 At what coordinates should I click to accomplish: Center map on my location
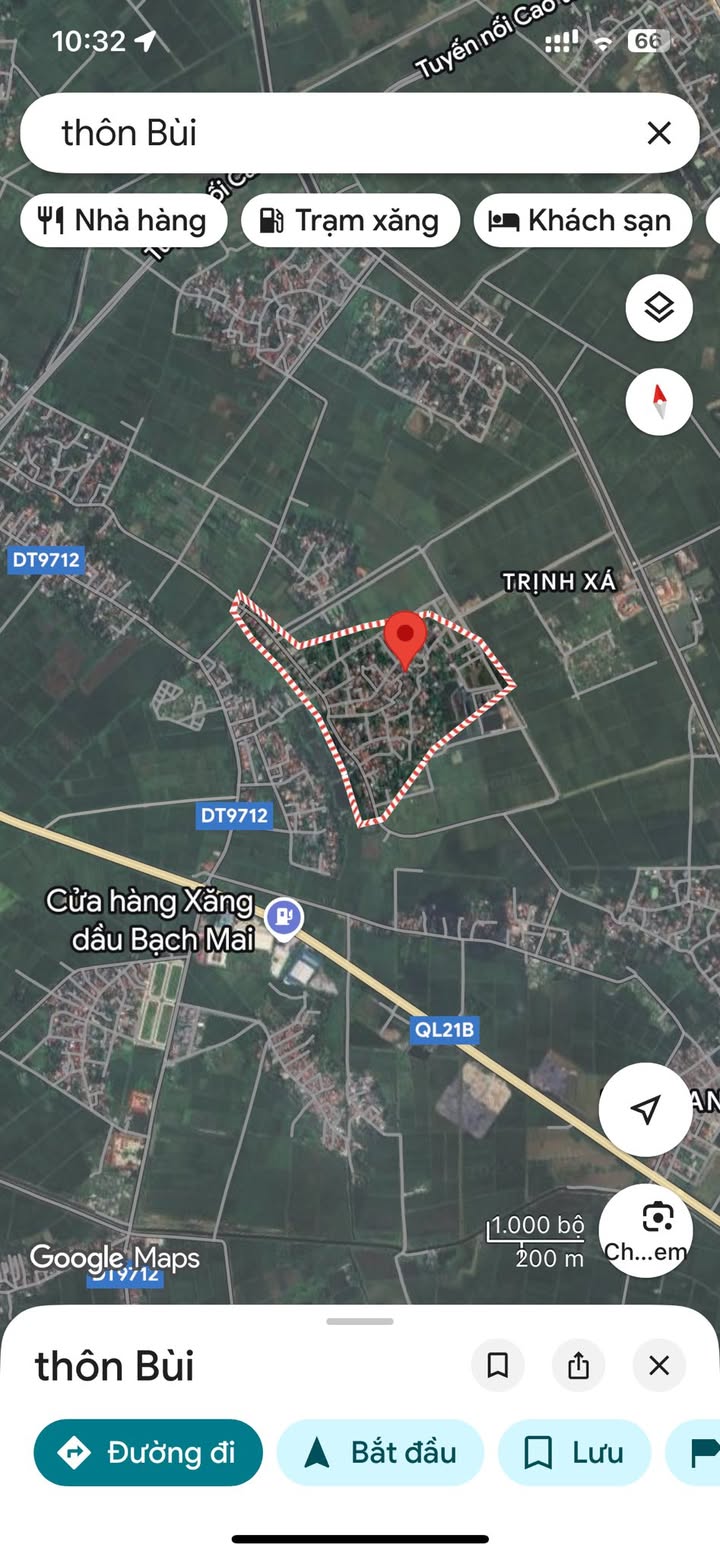click(x=645, y=1109)
